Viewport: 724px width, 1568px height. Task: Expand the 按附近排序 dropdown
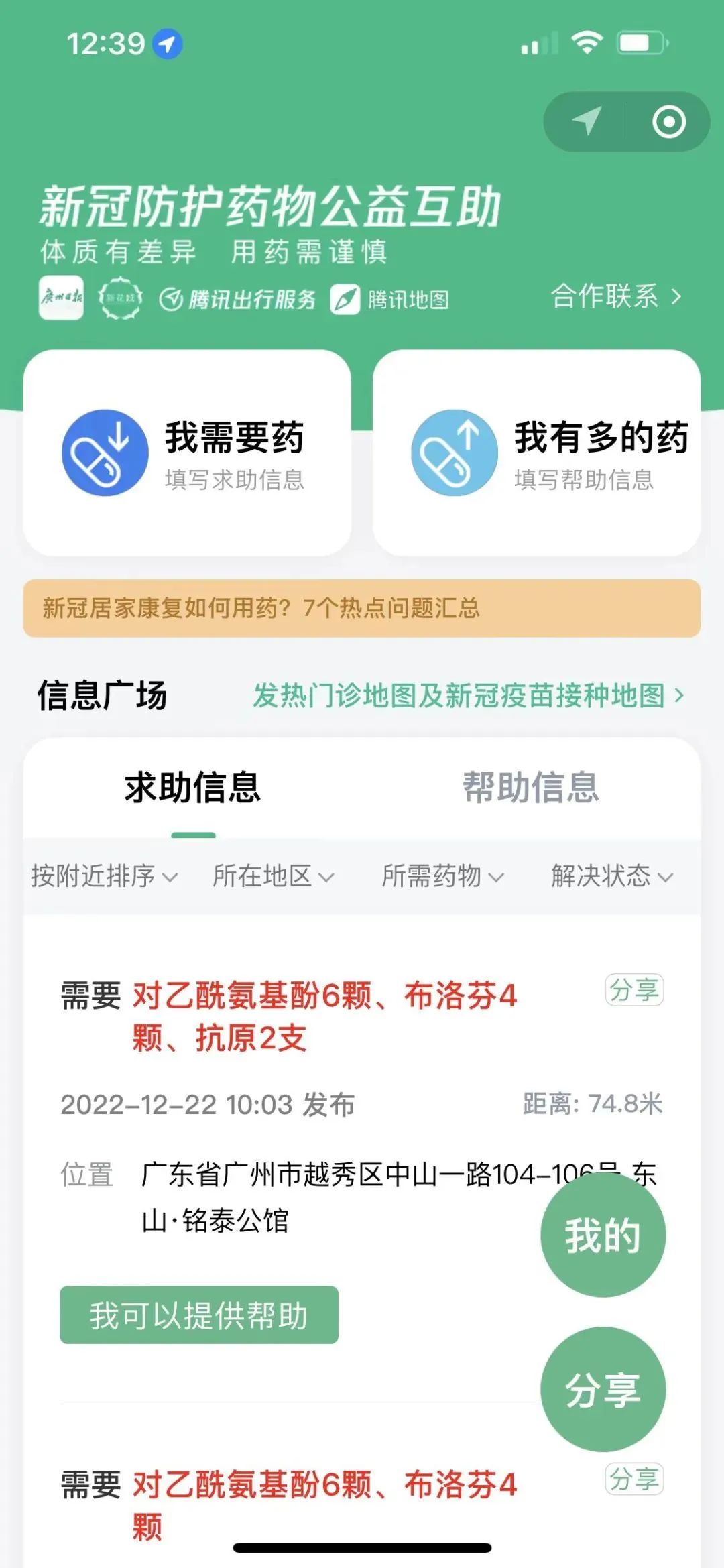pos(104,876)
